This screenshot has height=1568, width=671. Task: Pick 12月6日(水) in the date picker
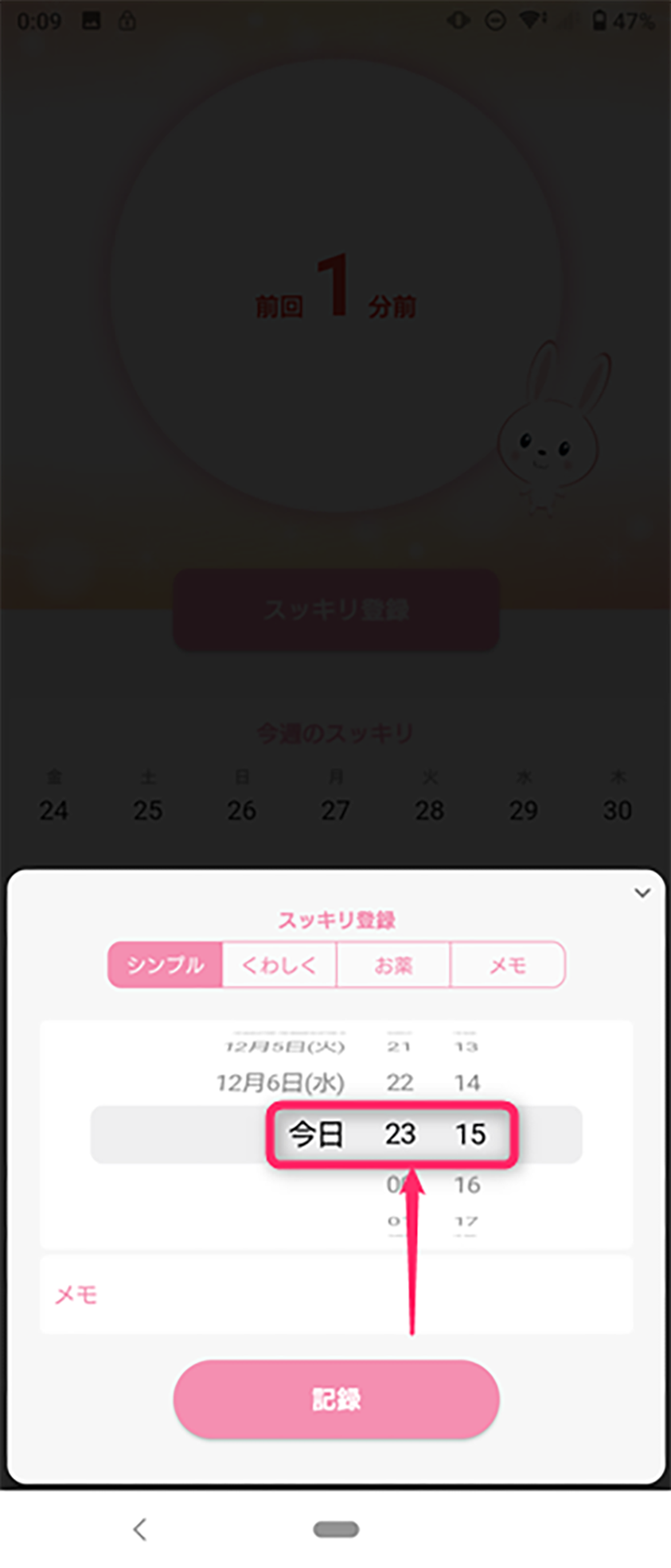[x=280, y=1083]
